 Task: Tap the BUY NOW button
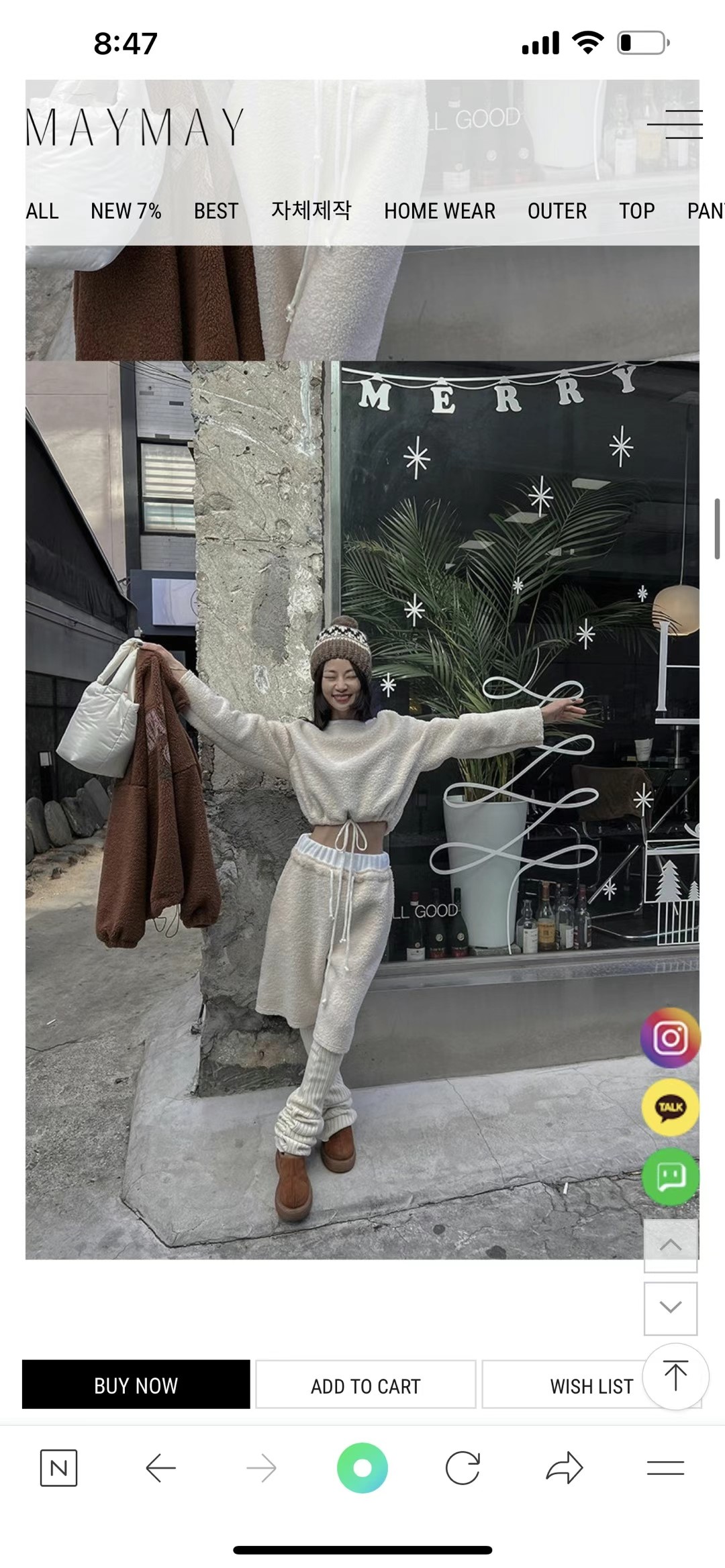(x=136, y=1385)
